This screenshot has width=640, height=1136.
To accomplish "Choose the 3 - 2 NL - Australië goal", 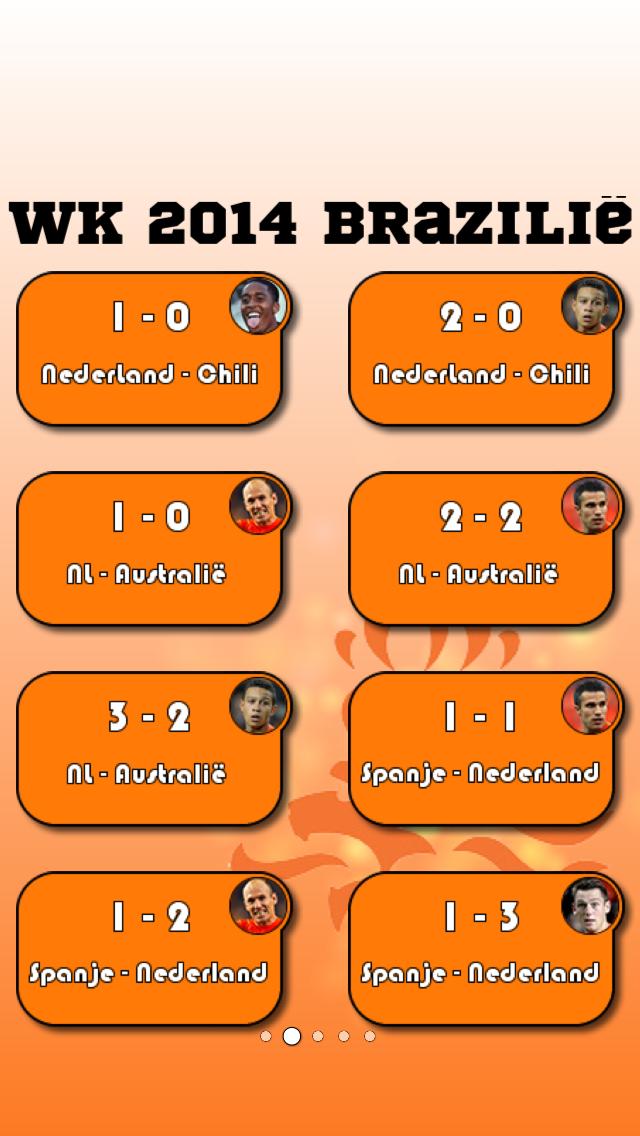I will pyautogui.click(x=149, y=748).
